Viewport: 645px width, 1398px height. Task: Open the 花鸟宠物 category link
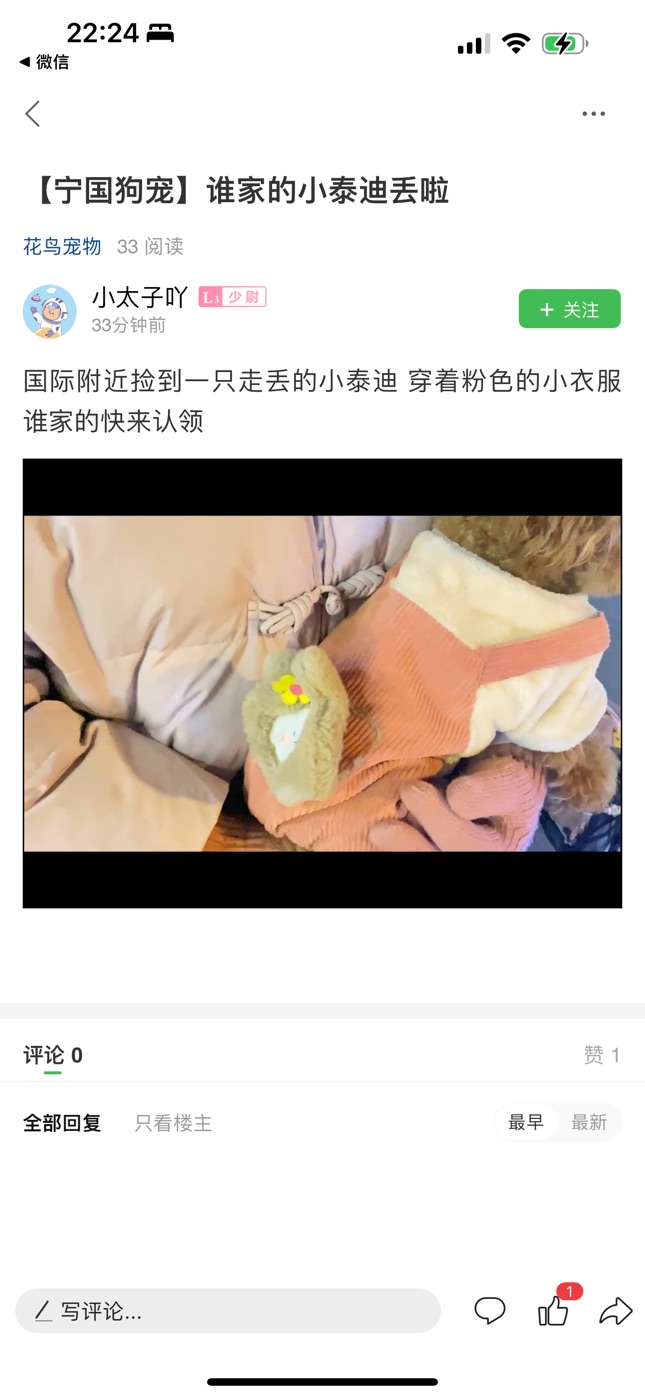62,246
